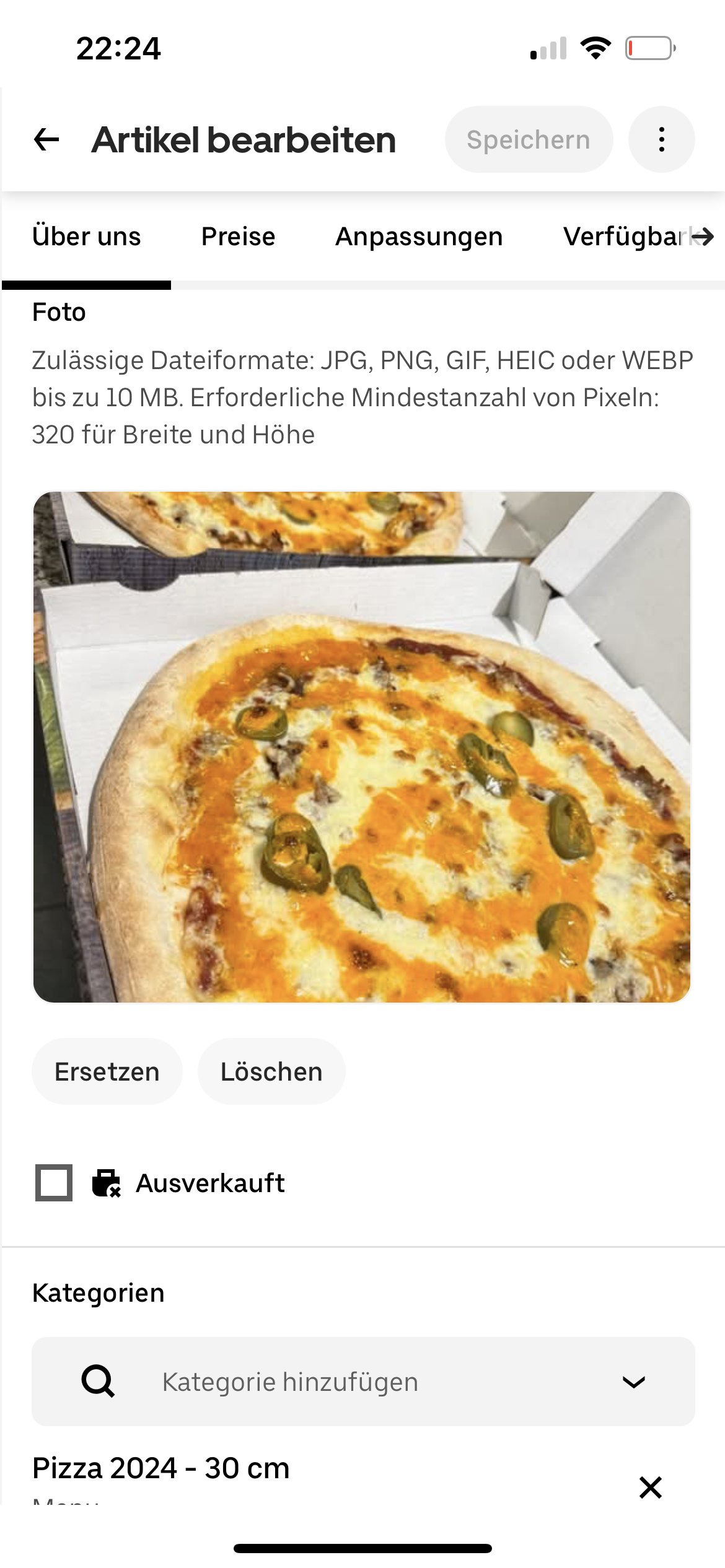Viewport: 725px width, 1568px height.
Task: Tap the Speichern button
Action: 529,139
